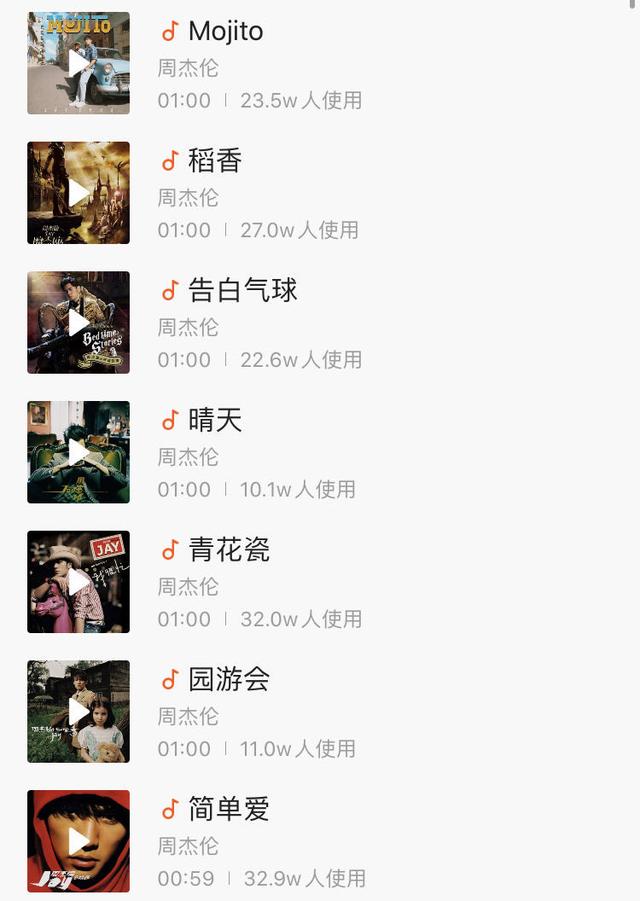Play the 晴天 preview on its cover
The image size is (640, 901).
coord(78,452)
